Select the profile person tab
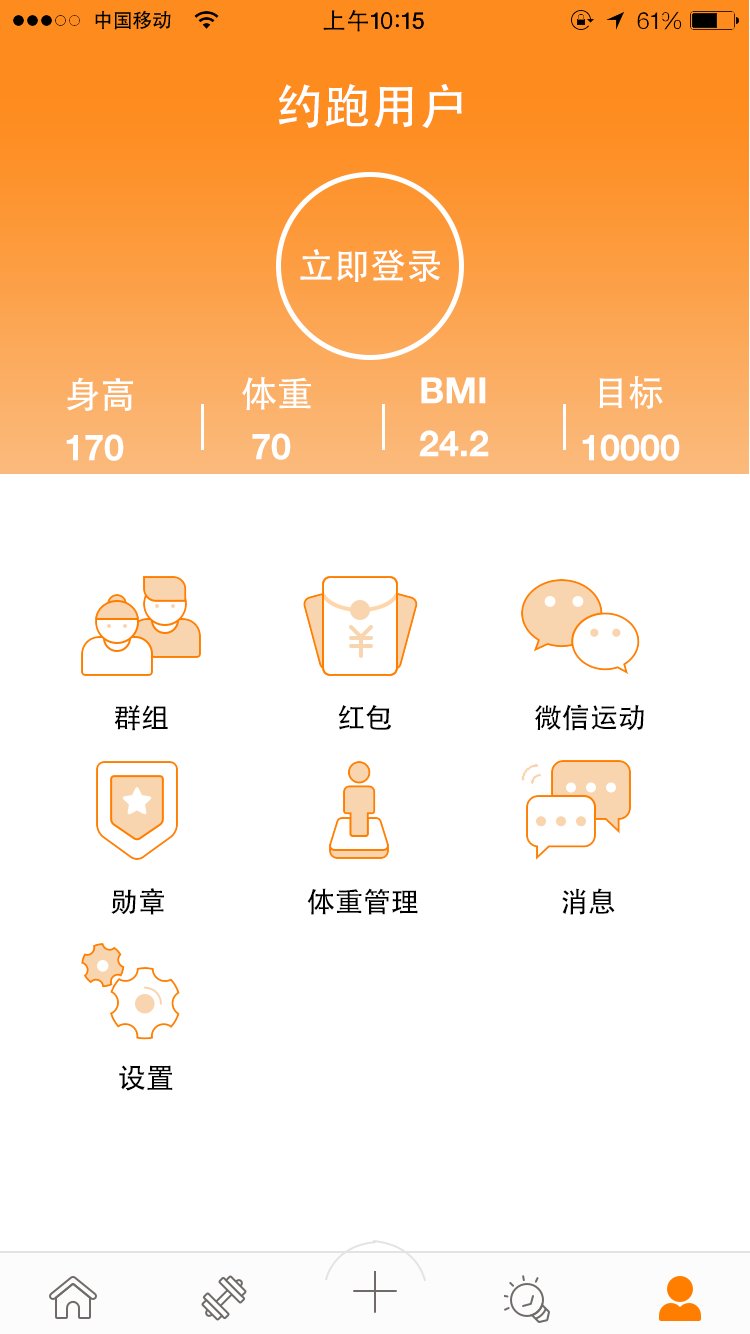Image resolution: width=750 pixels, height=1334 pixels. (x=678, y=1295)
